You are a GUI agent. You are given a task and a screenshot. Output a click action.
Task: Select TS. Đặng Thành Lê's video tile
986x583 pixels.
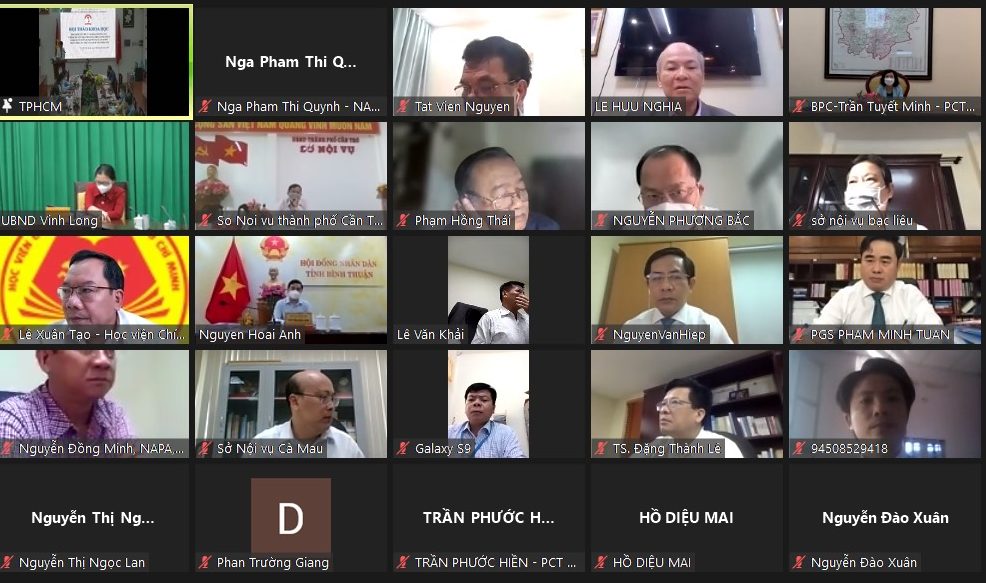point(686,403)
